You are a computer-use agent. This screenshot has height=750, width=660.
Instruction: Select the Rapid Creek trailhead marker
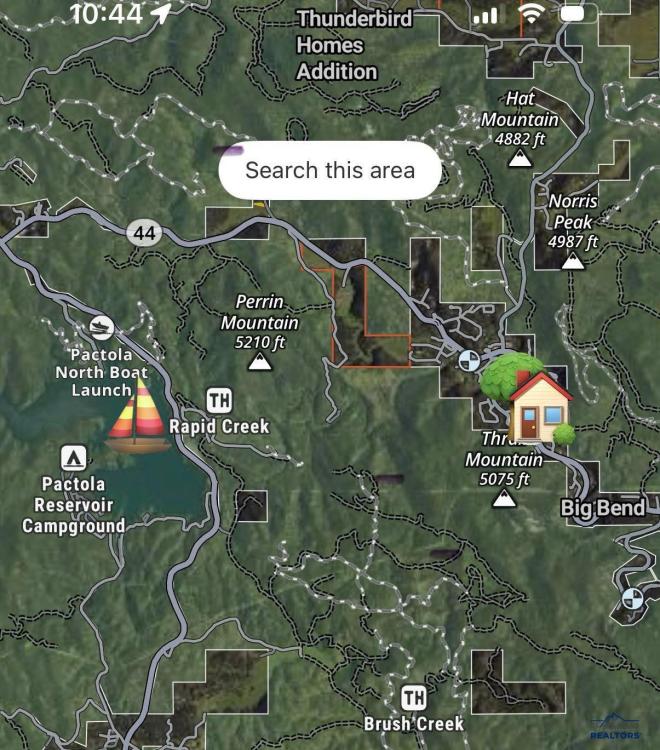click(x=219, y=401)
